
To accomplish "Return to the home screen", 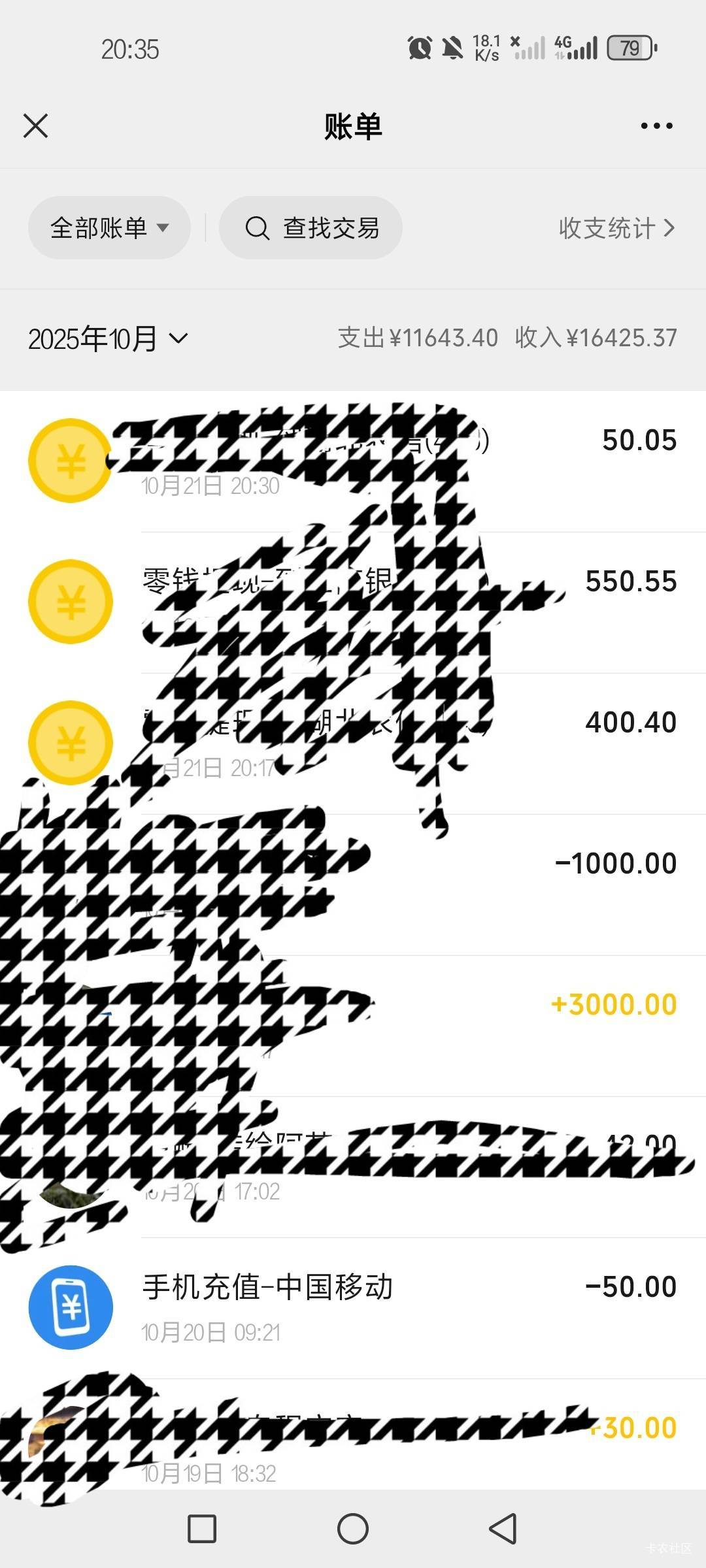I will click(353, 1529).
